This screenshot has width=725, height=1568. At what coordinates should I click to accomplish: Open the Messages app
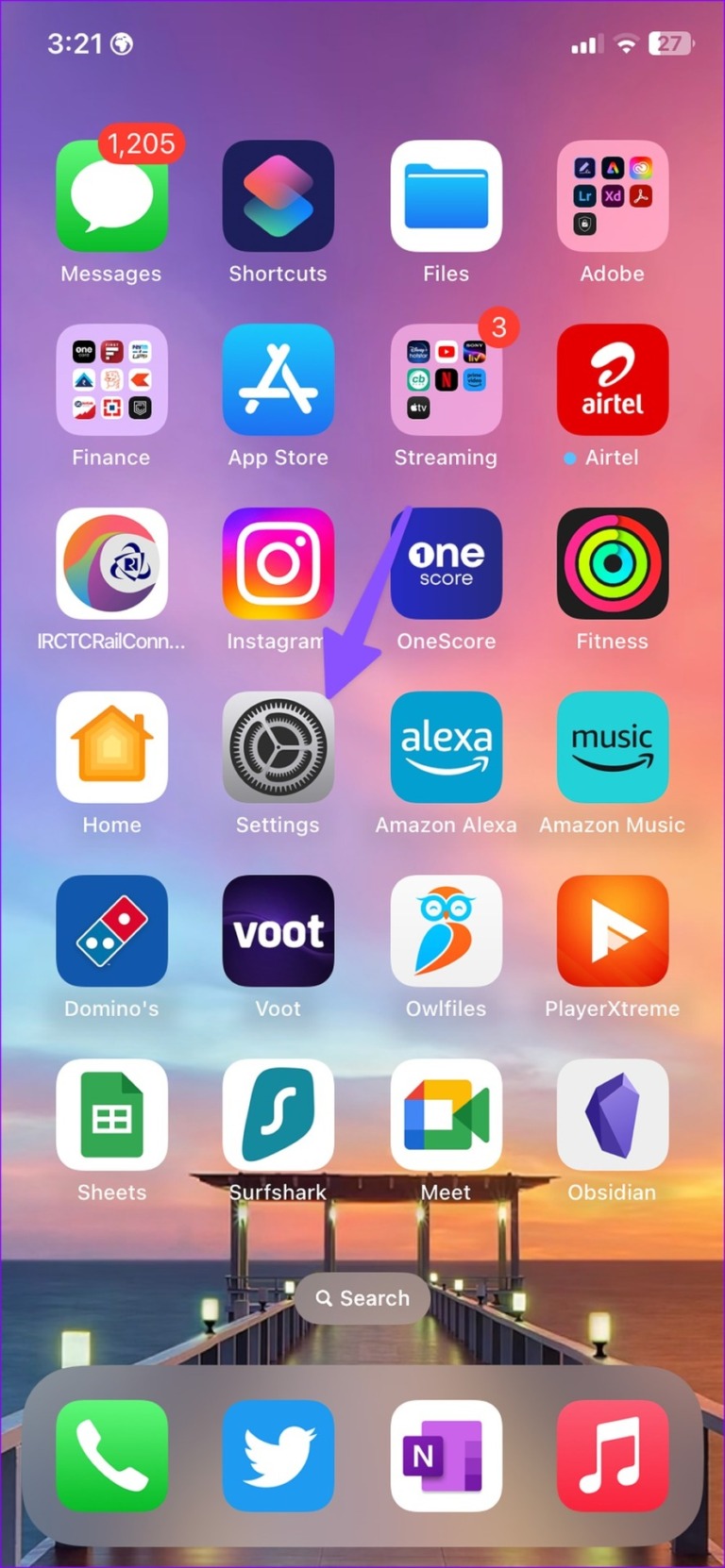point(111,196)
